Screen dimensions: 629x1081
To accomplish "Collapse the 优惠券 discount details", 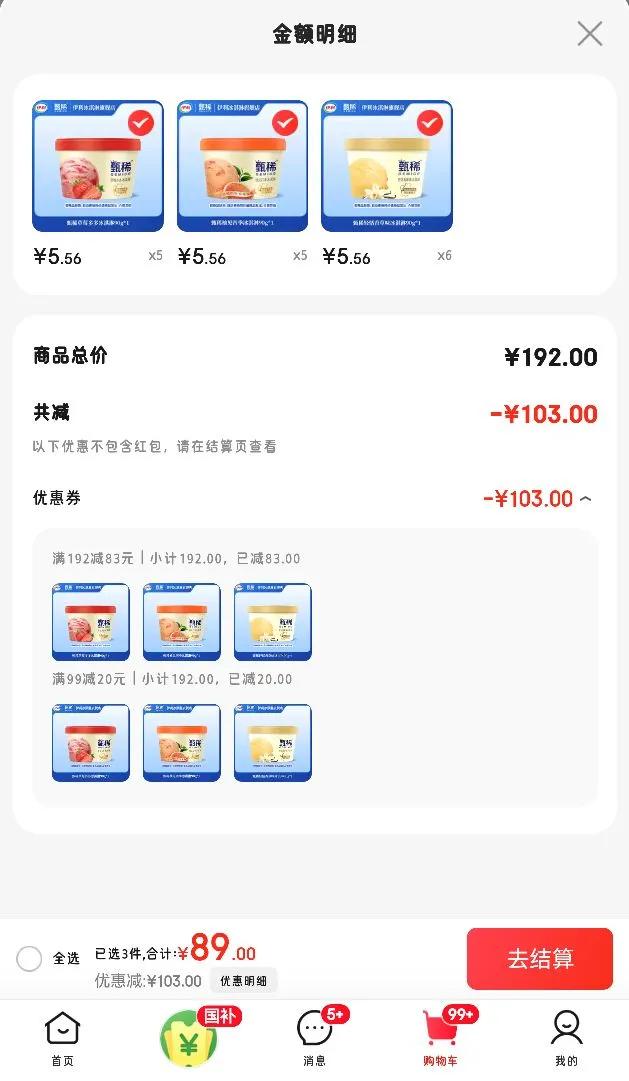I will click(586, 498).
